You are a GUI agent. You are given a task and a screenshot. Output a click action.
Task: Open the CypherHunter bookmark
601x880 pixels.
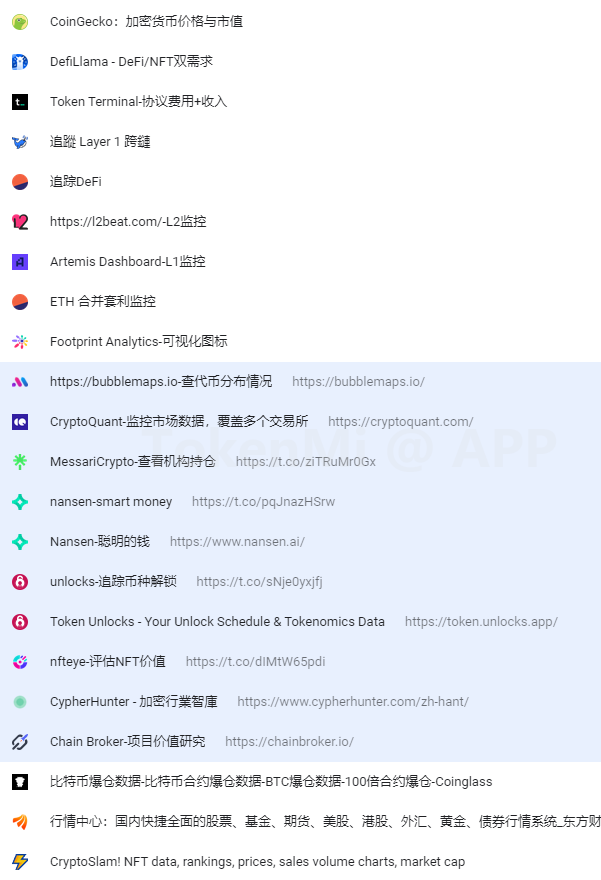[x=133, y=701]
